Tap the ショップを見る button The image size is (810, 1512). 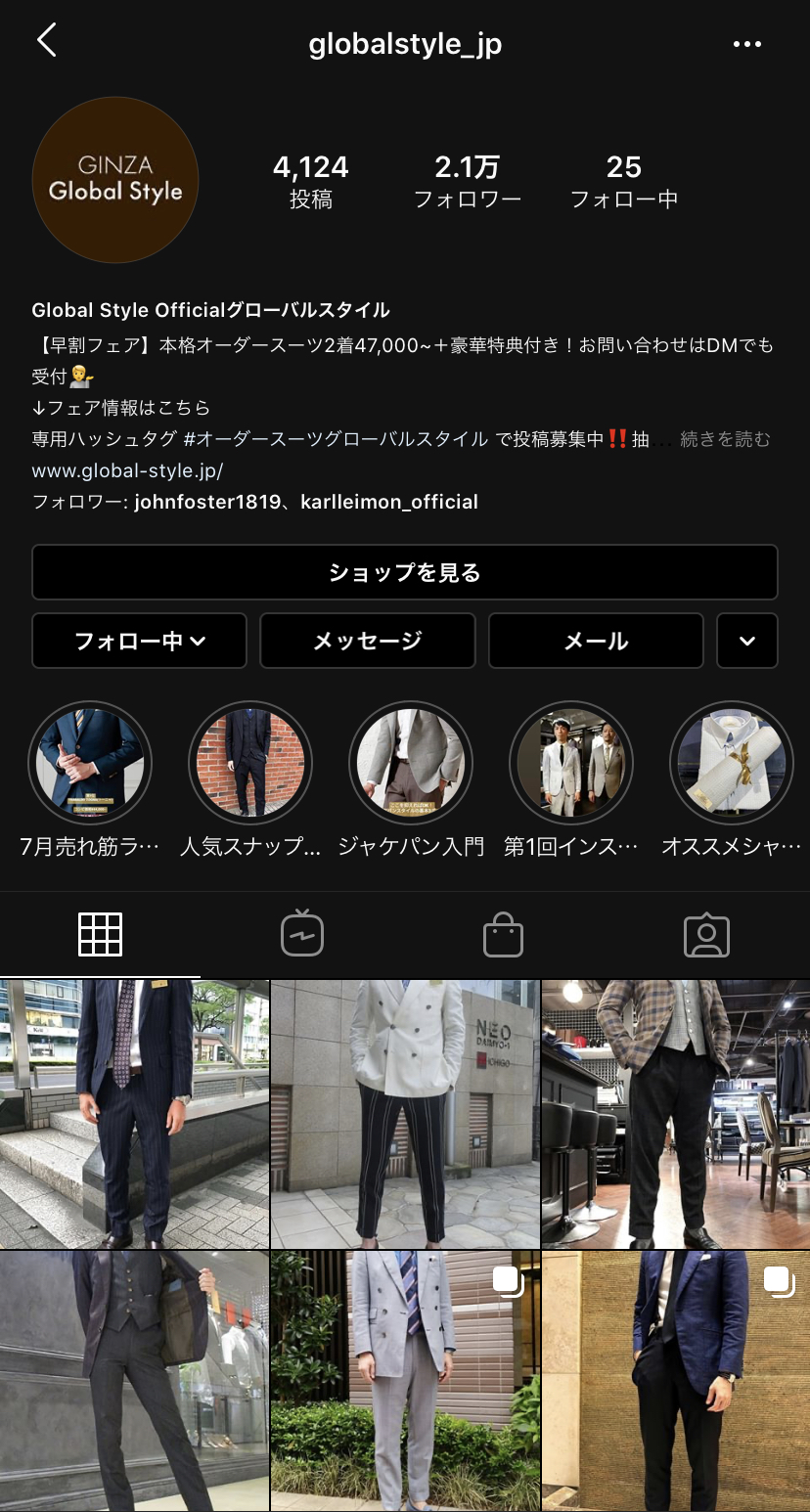pos(404,572)
